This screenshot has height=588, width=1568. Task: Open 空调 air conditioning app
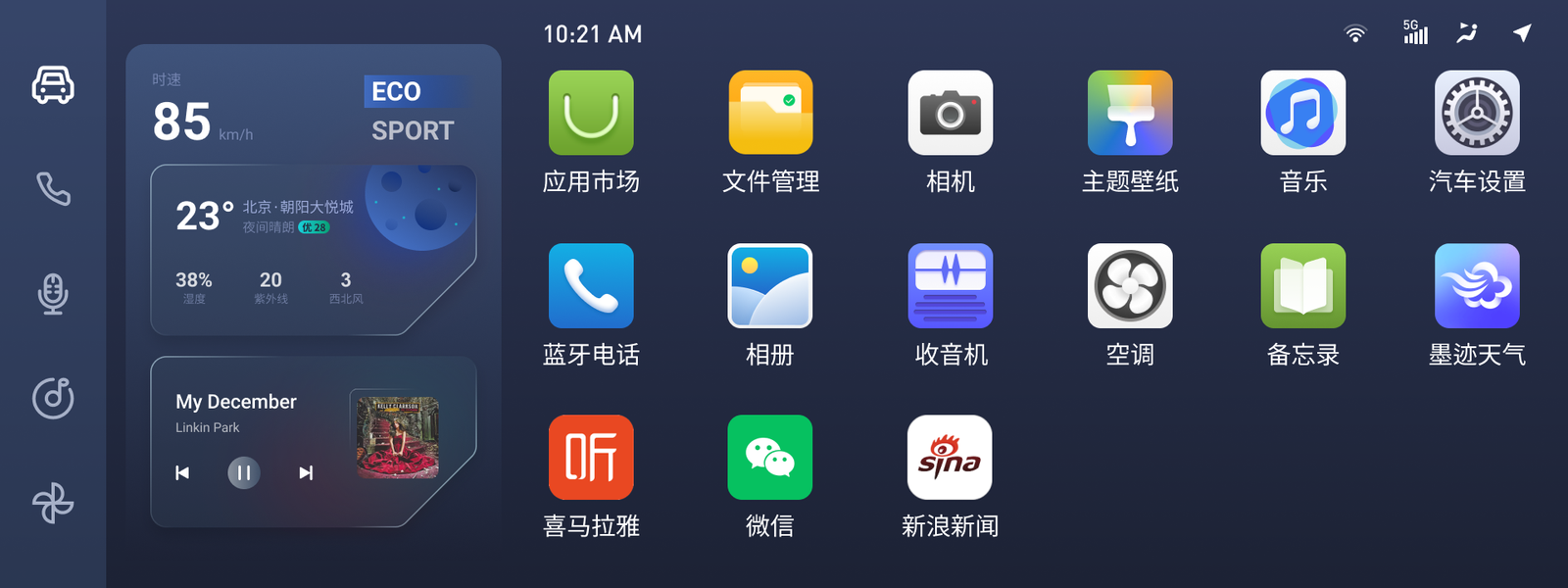(1130, 286)
